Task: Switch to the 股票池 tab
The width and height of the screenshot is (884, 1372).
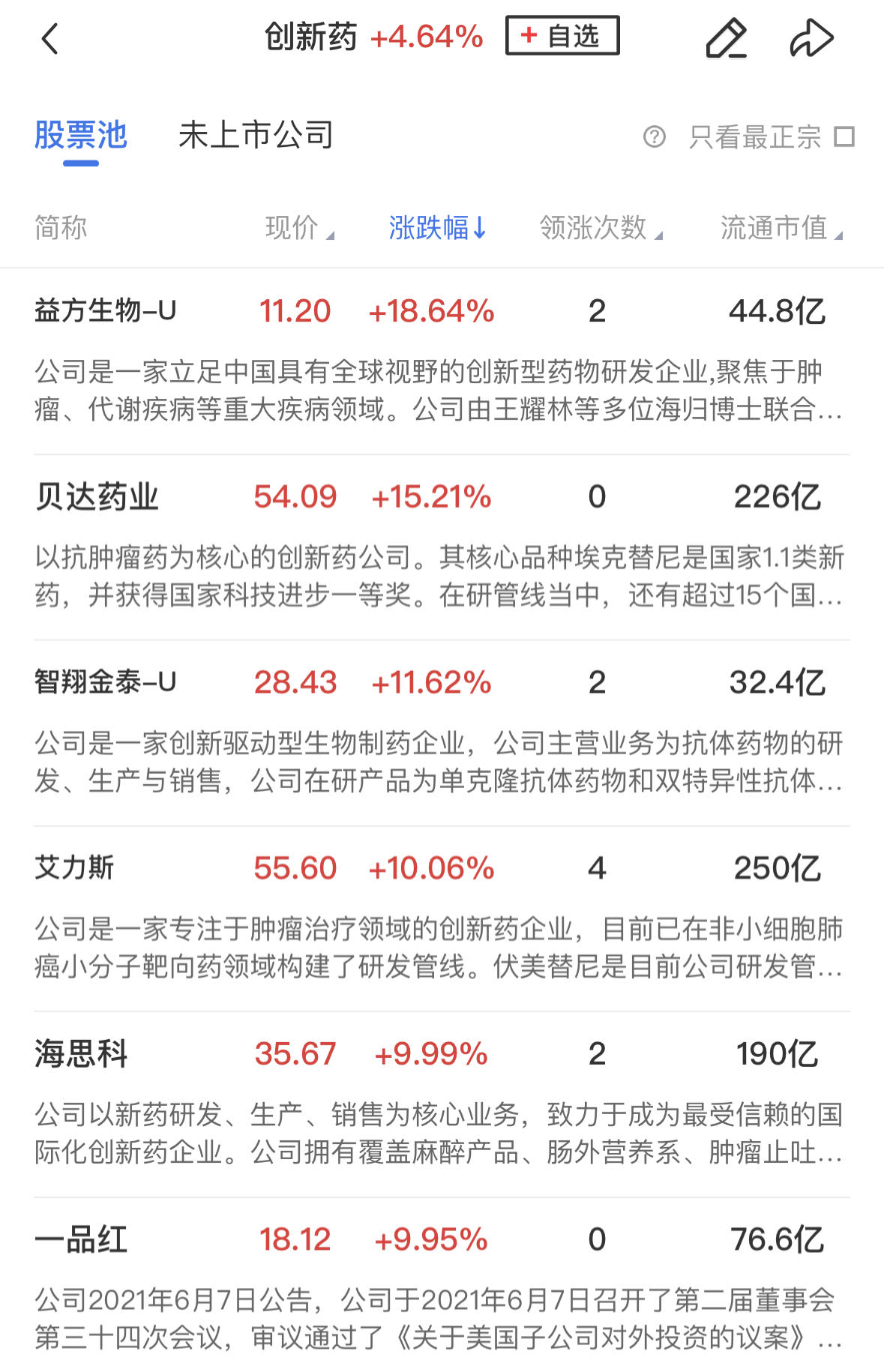Action: pyautogui.click(x=81, y=136)
